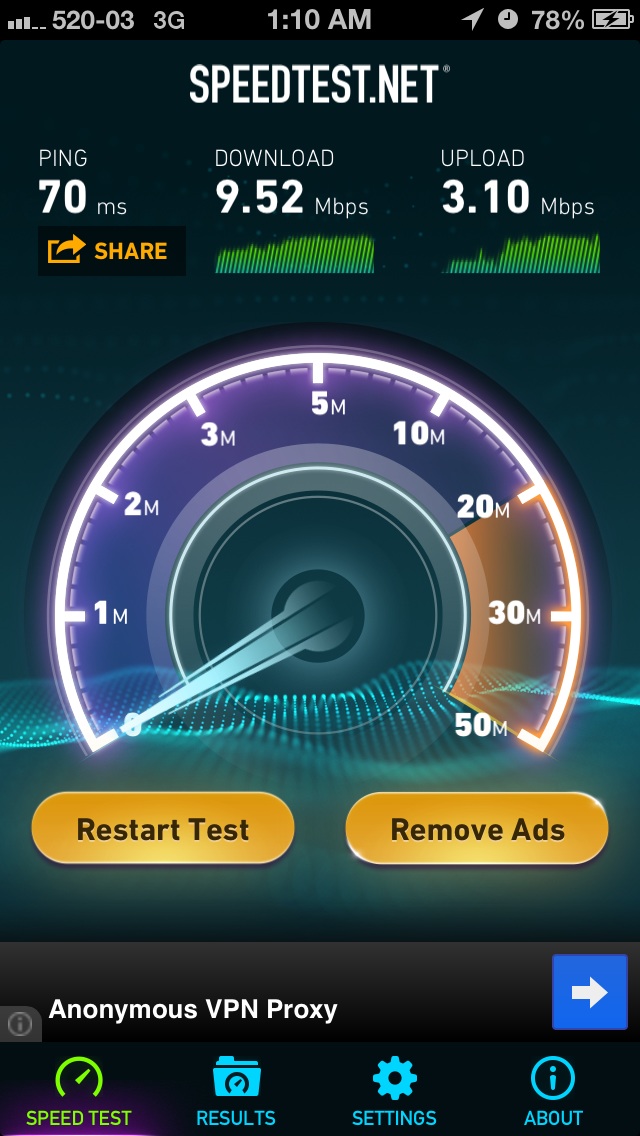Open the ad info icon
This screenshot has width=640, height=1136.
[20, 1024]
